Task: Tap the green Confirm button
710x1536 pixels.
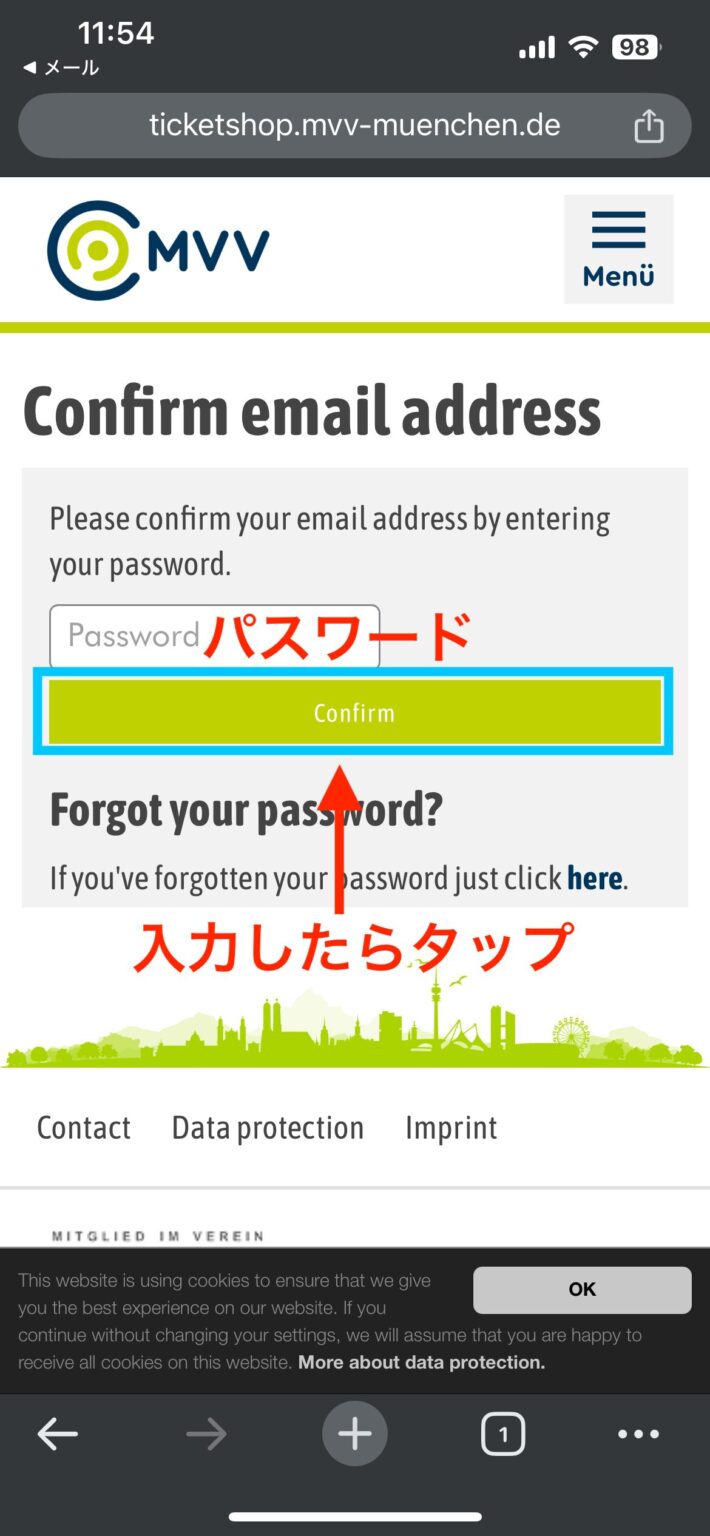Action: click(354, 712)
